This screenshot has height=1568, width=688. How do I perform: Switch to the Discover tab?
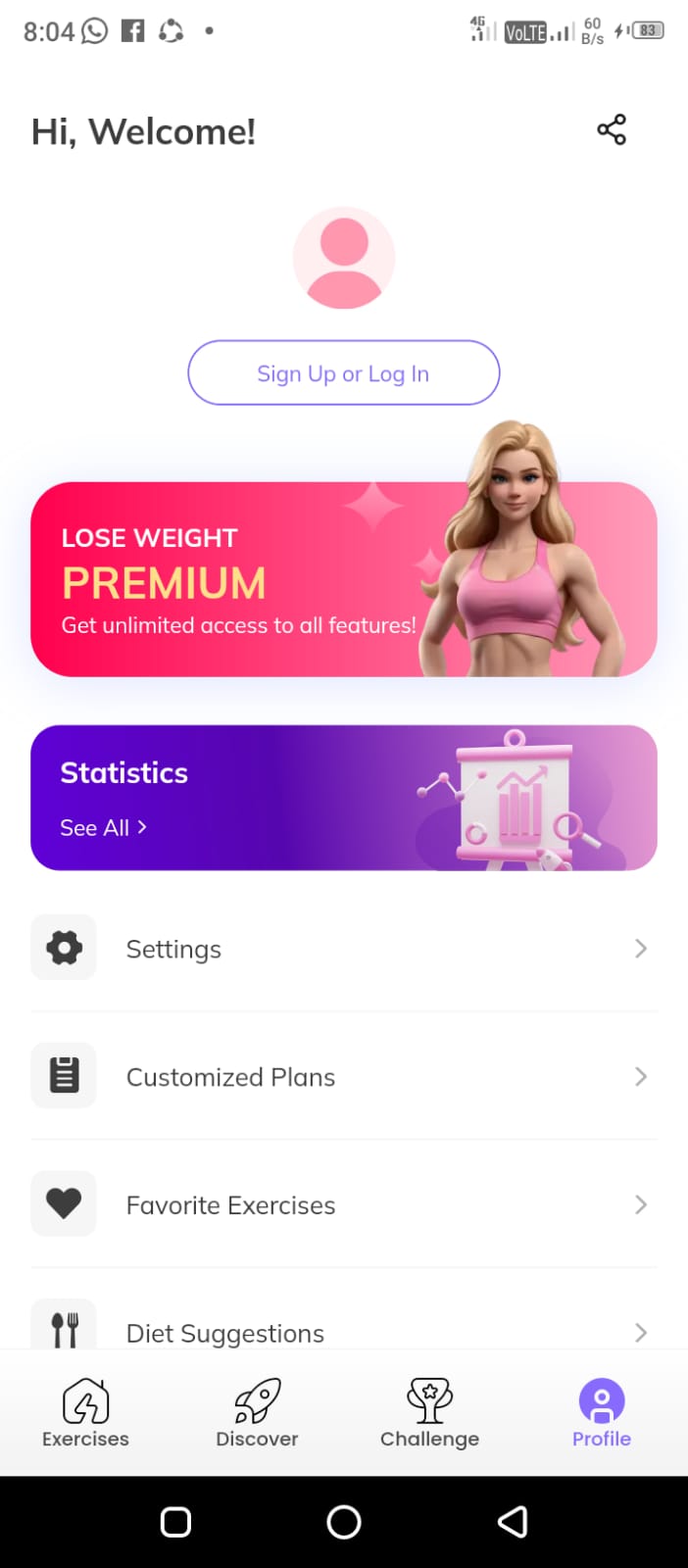coord(257,1413)
